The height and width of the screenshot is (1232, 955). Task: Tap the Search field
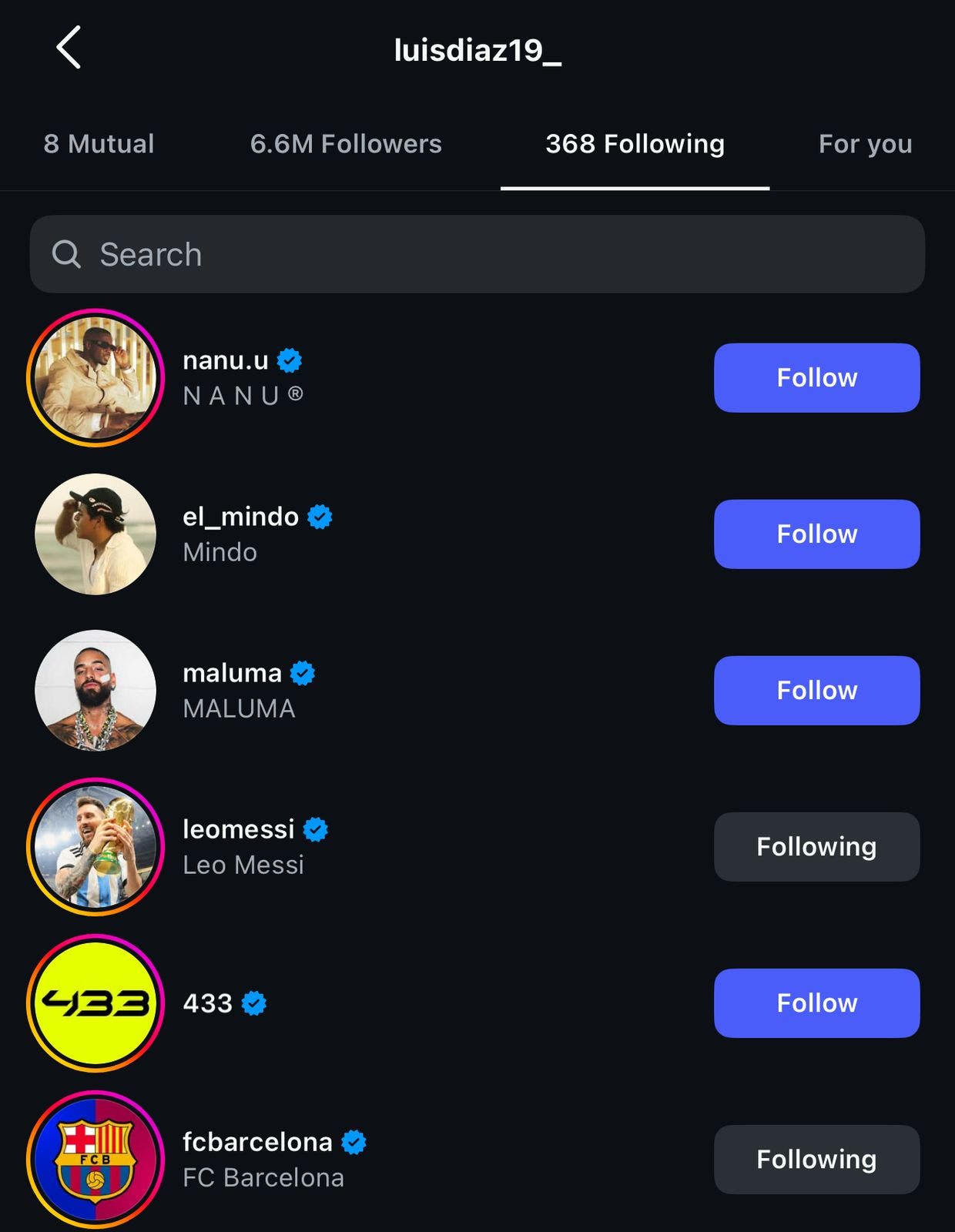pyautogui.click(x=477, y=254)
